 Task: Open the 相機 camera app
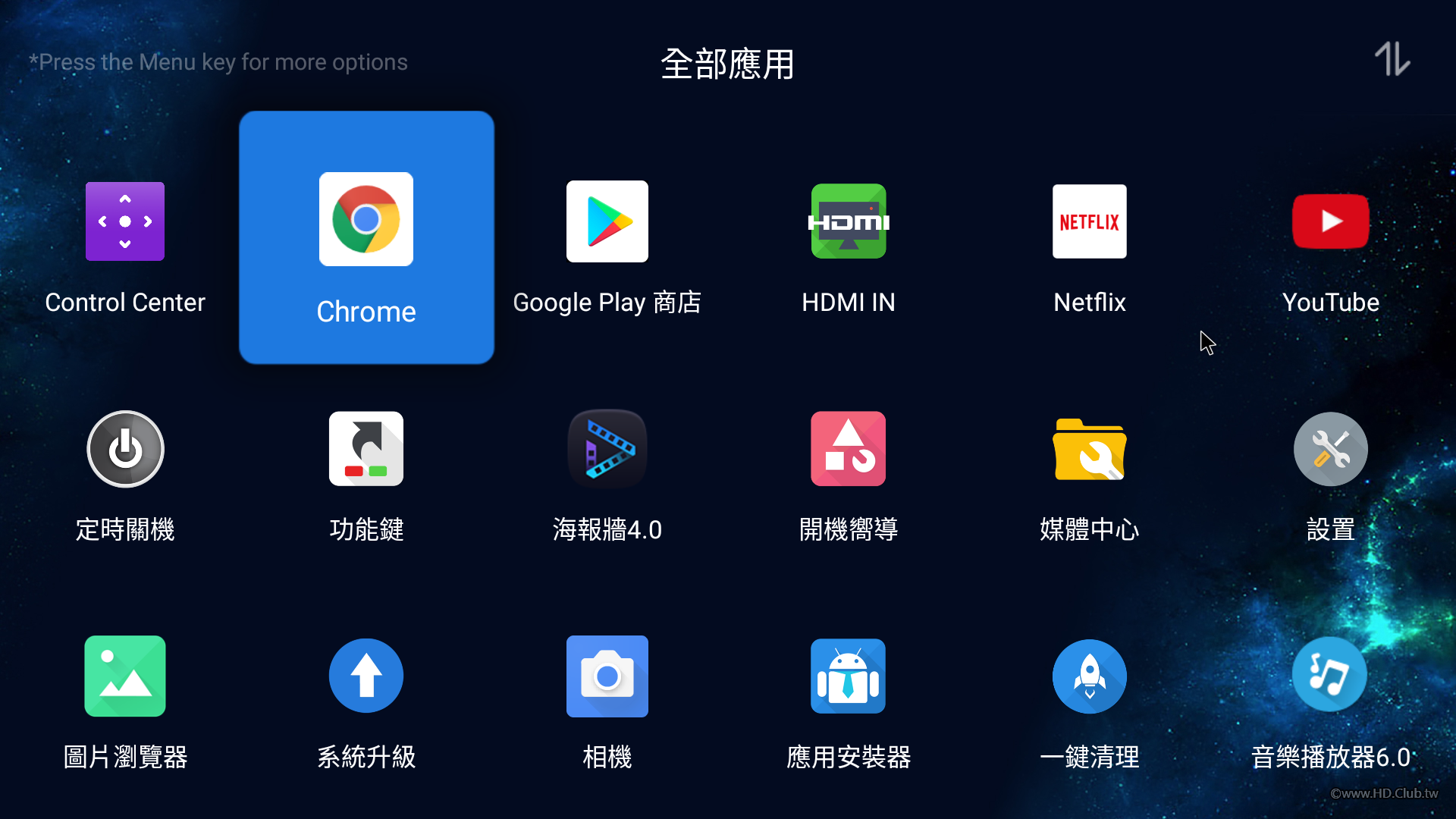click(607, 676)
